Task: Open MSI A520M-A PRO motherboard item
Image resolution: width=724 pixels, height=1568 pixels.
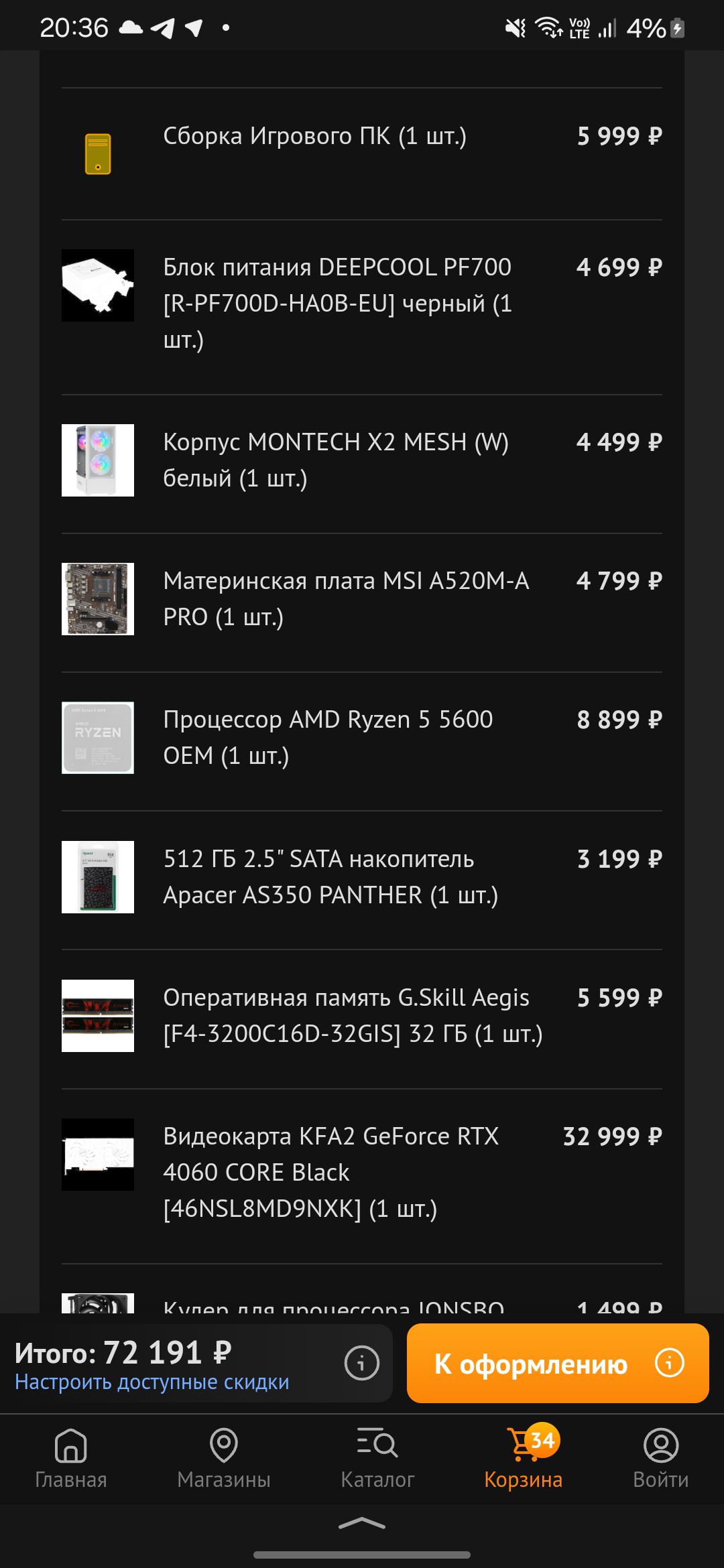Action: tap(345, 598)
